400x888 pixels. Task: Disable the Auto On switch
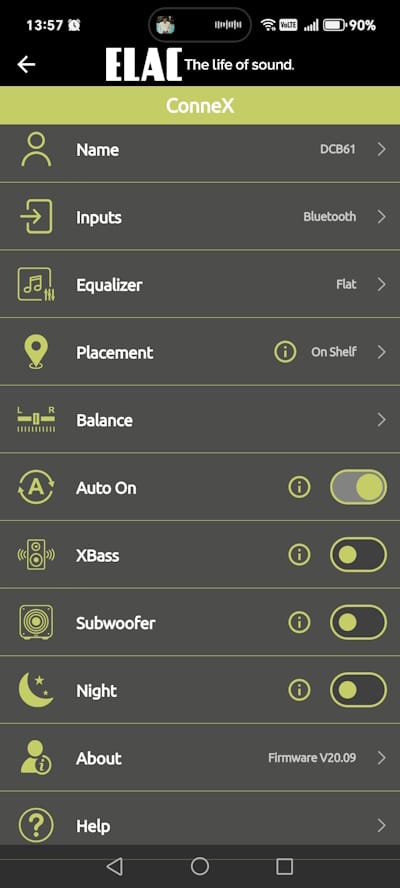point(358,486)
